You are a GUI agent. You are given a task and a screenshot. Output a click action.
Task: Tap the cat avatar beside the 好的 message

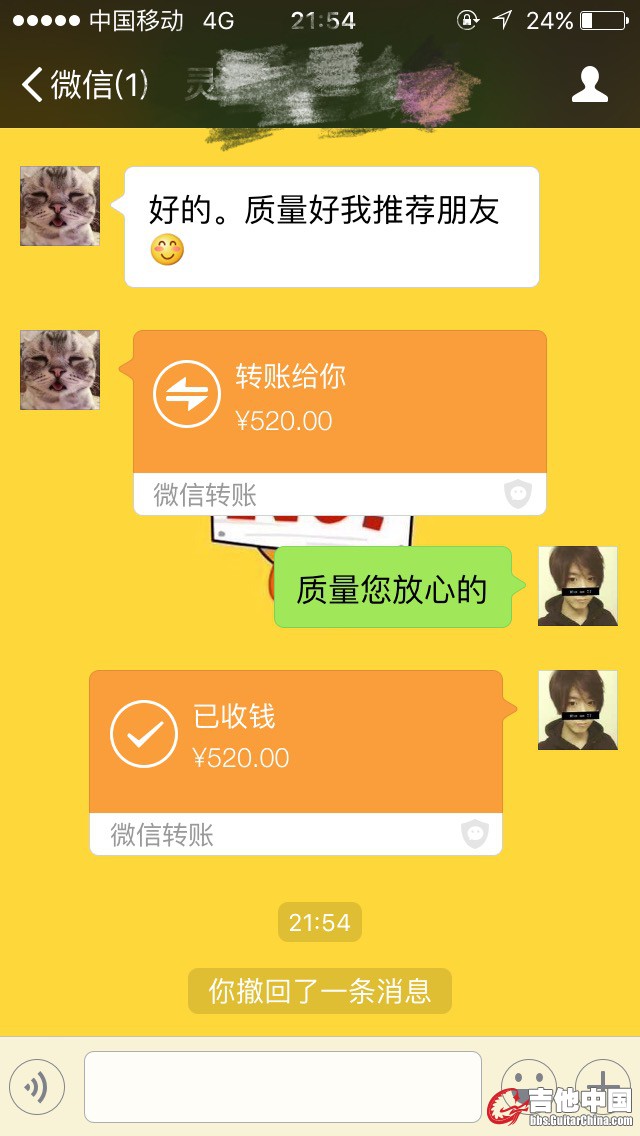60,206
